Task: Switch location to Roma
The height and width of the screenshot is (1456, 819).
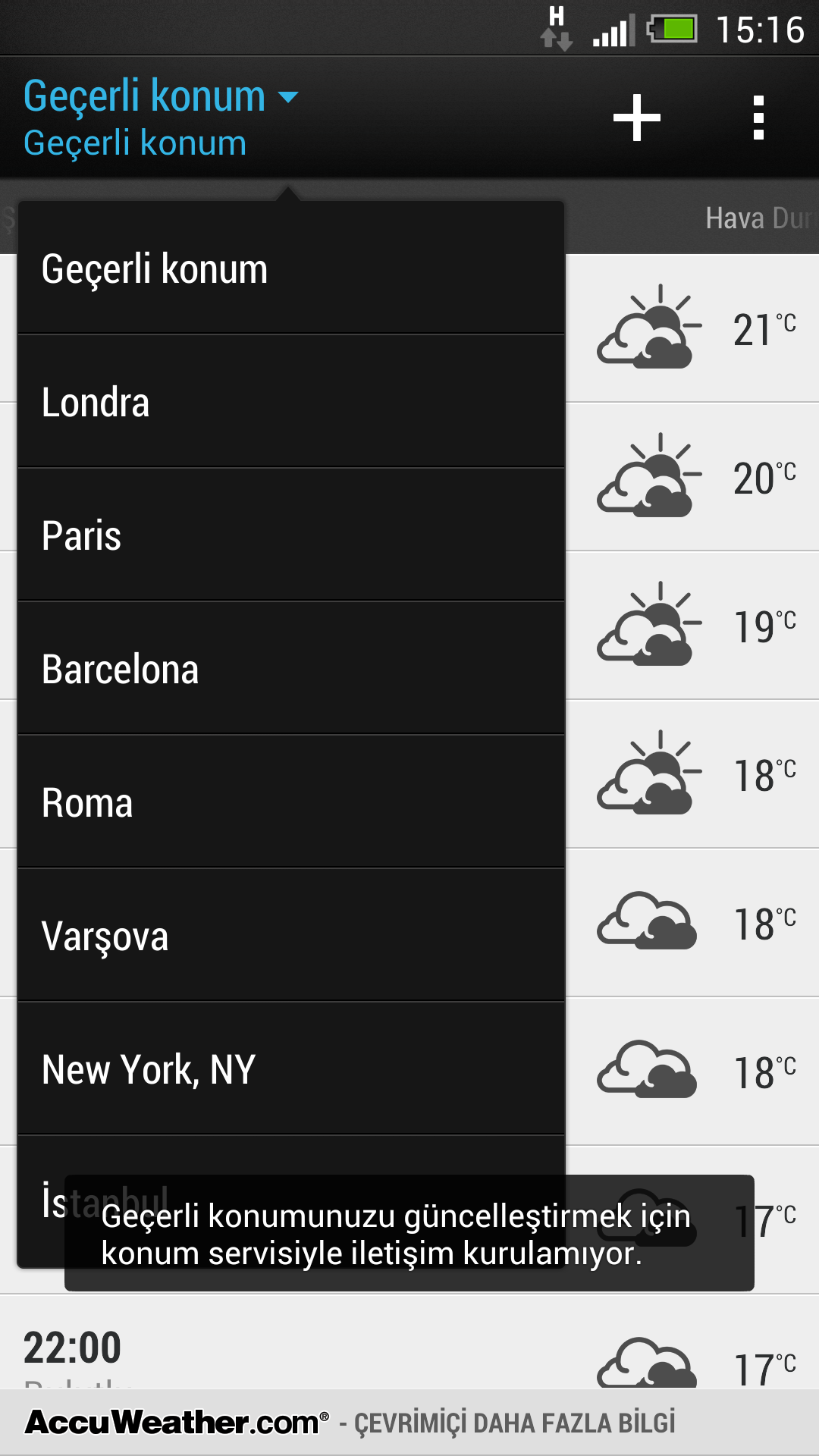Action: [x=291, y=802]
